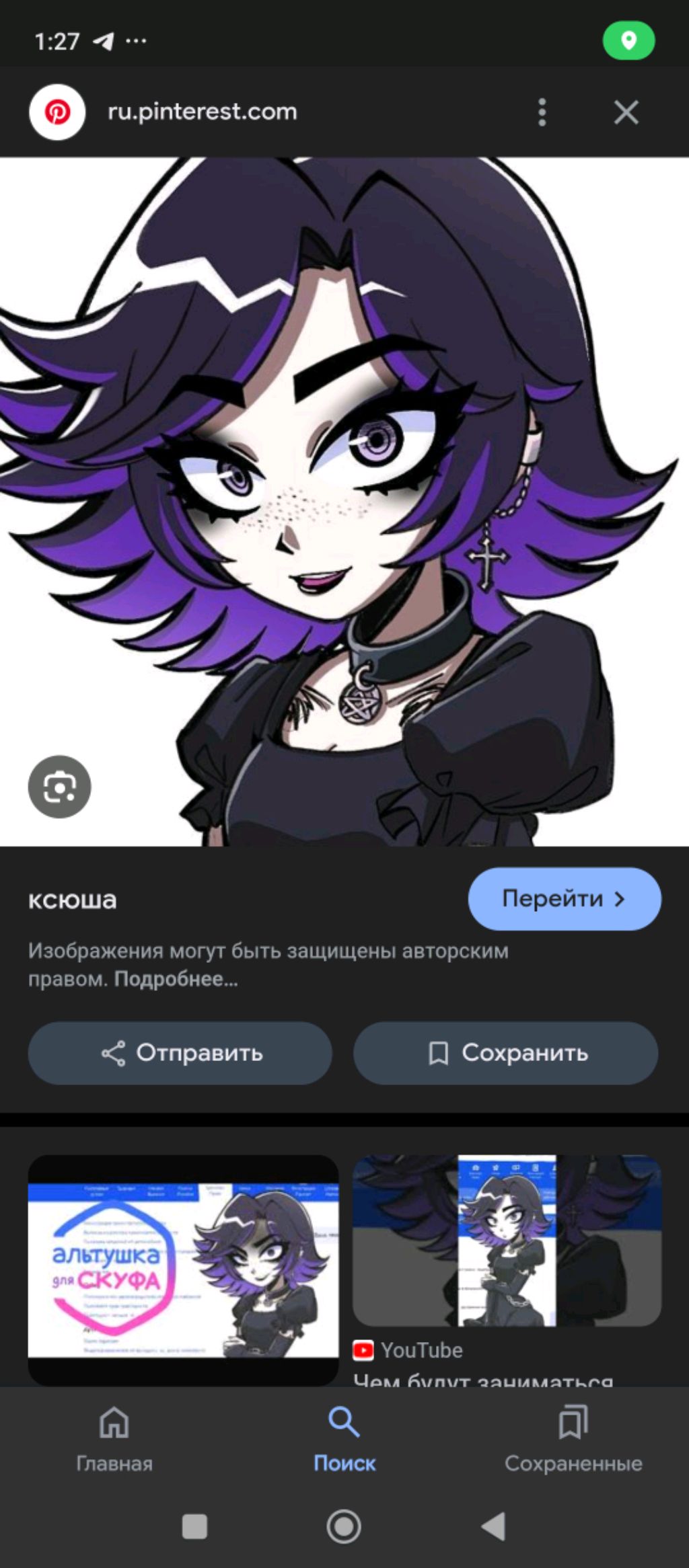Go back using the system back button
The height and width of the screenshot is (1568, 689).
[x=494, y=1526]
